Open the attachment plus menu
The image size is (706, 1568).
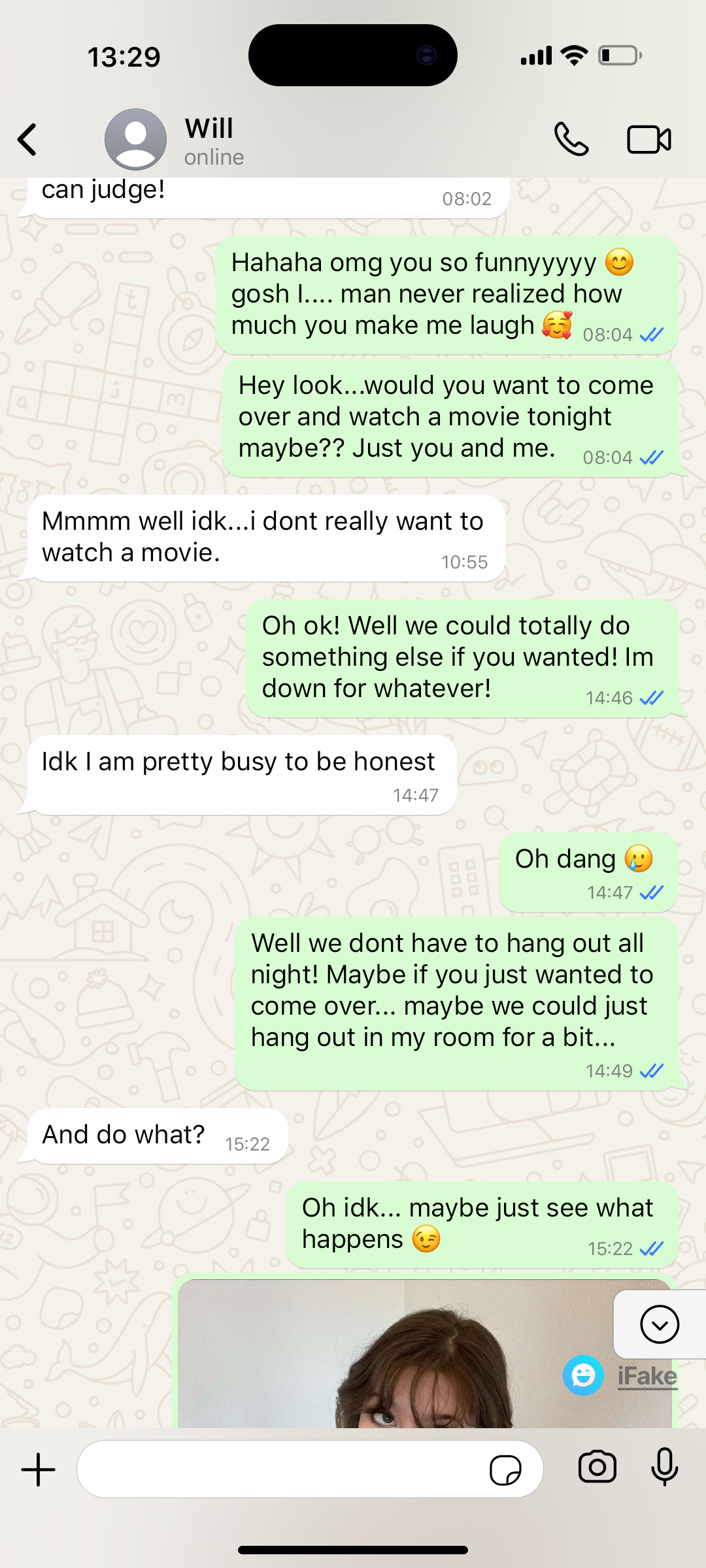(39, 1469)
